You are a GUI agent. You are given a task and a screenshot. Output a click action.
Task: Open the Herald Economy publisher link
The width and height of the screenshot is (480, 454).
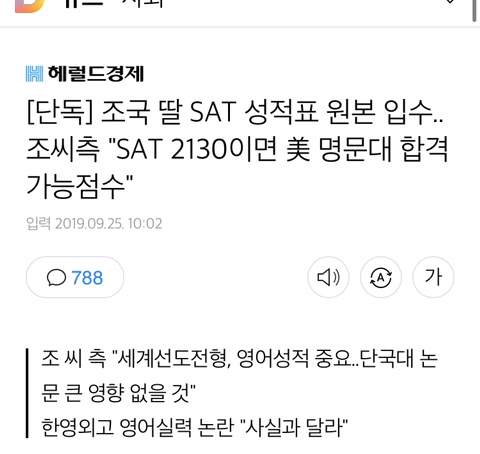coord(85,74)
